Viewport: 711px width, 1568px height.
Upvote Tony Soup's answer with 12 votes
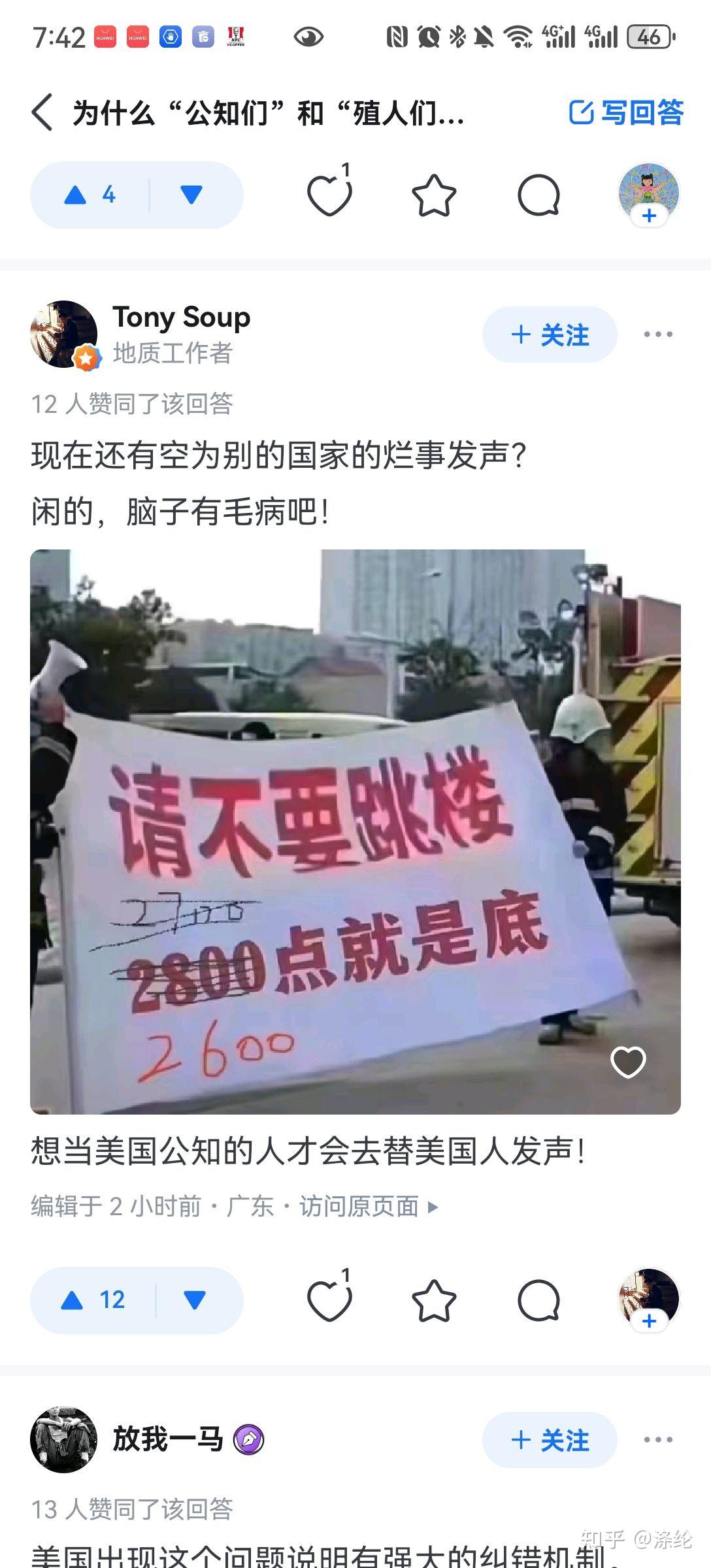click(93, 1300)
